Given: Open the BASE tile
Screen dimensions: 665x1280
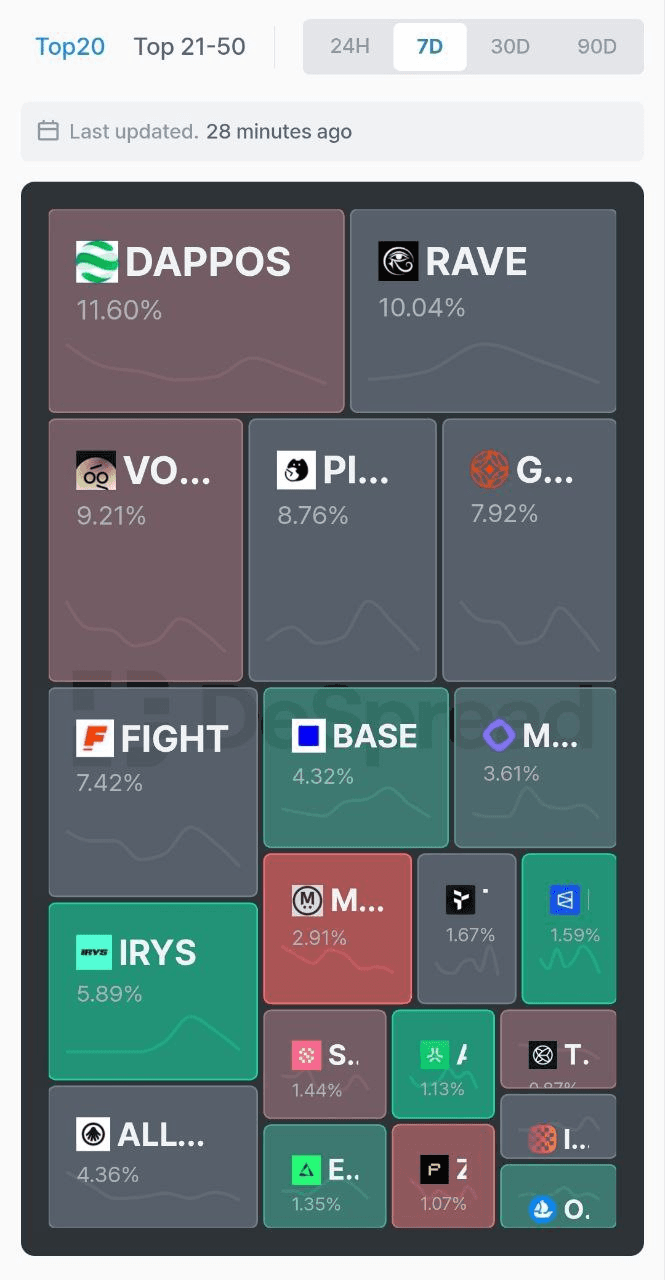Looking at the screenshot, I should click(x=355, y=767).
